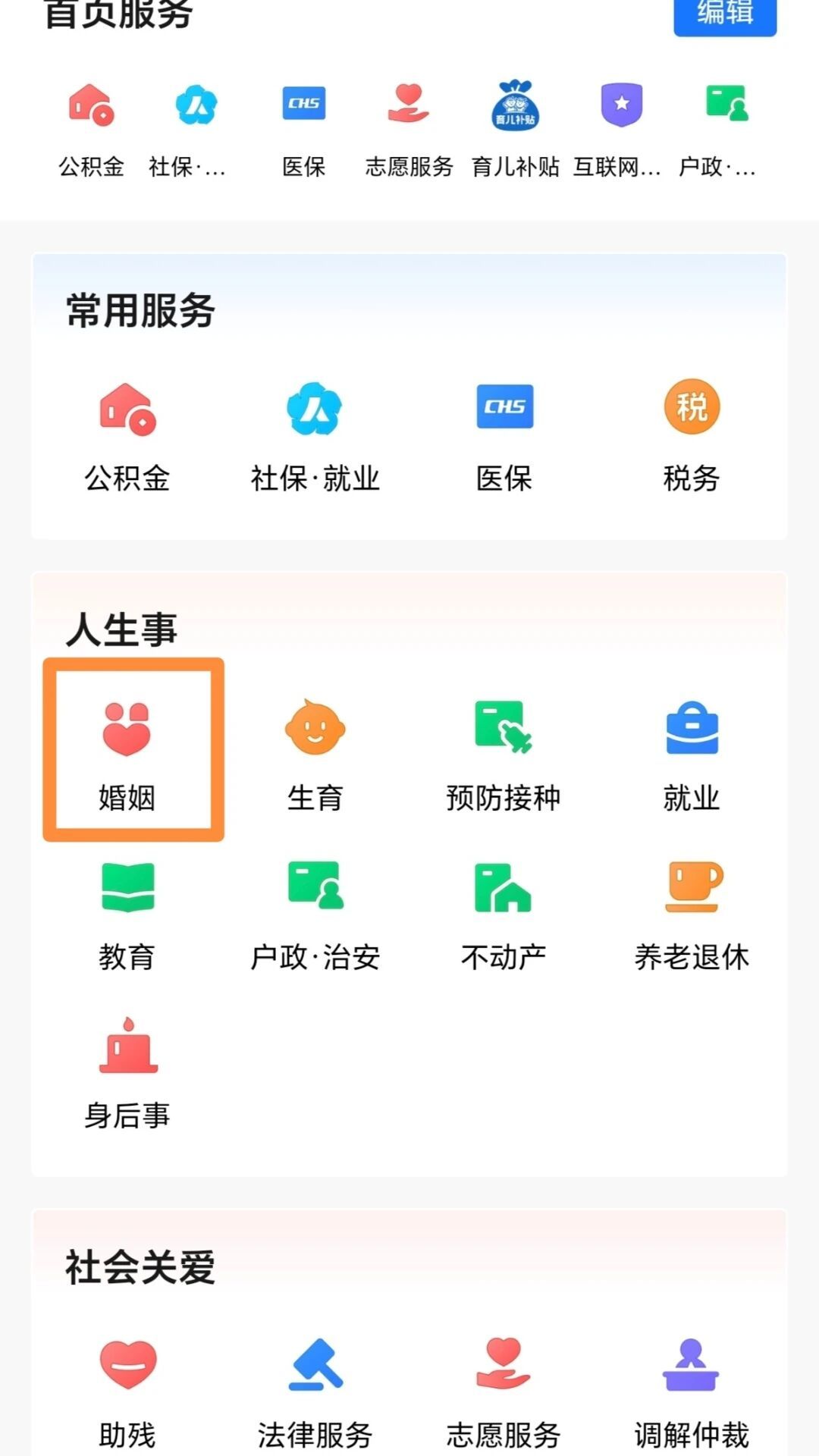
Task: Open 互联网… shield icon in 首页服务
Action: pos(620,127)
